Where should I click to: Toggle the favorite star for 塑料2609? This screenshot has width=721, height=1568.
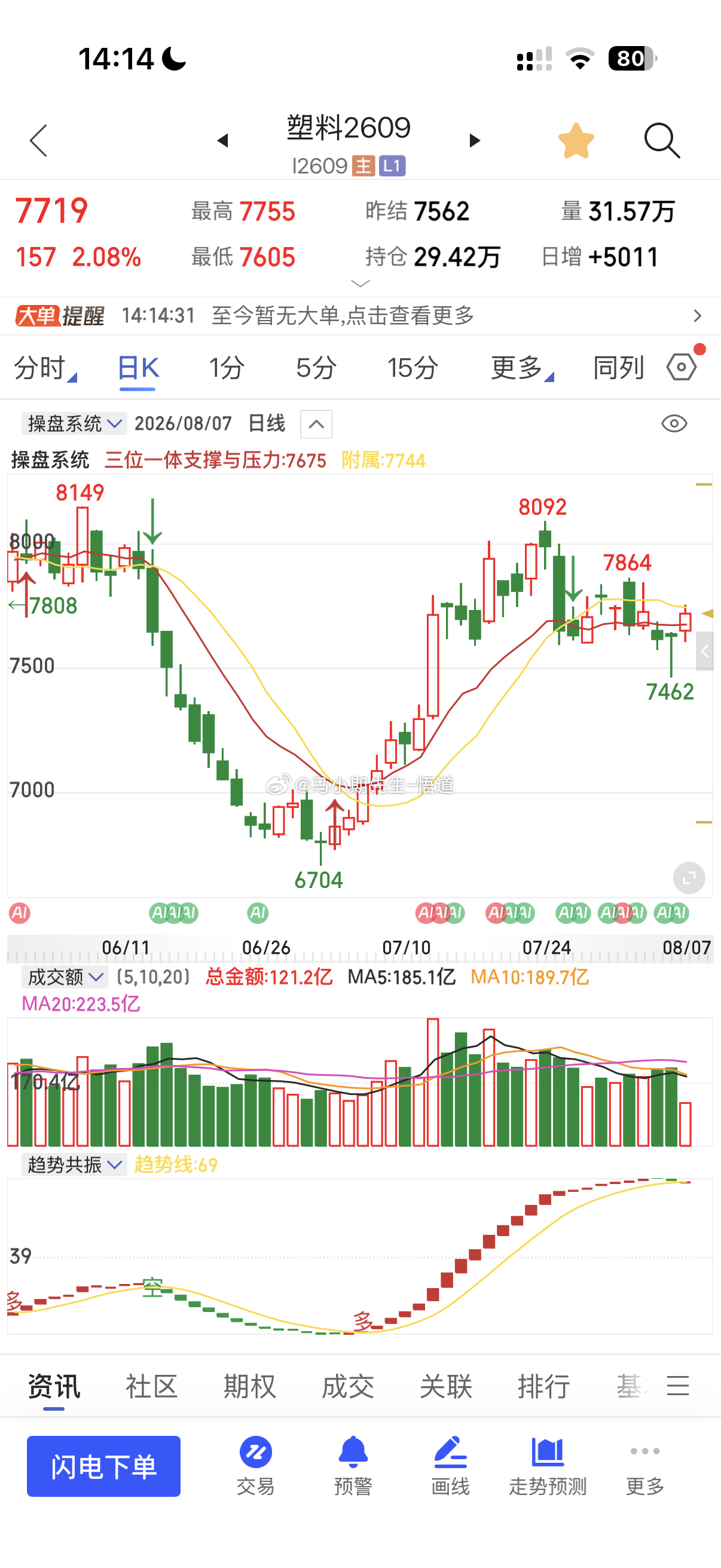click(x=576, y=141)
